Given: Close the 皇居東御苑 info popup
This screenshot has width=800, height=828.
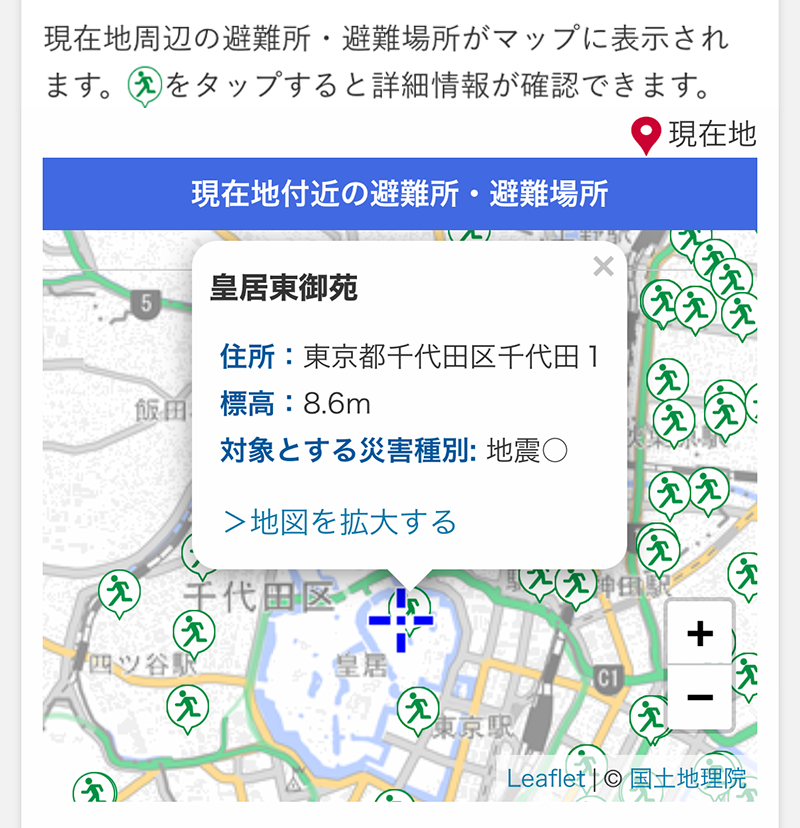Looking at the screenshot, I should click(602, 266).
